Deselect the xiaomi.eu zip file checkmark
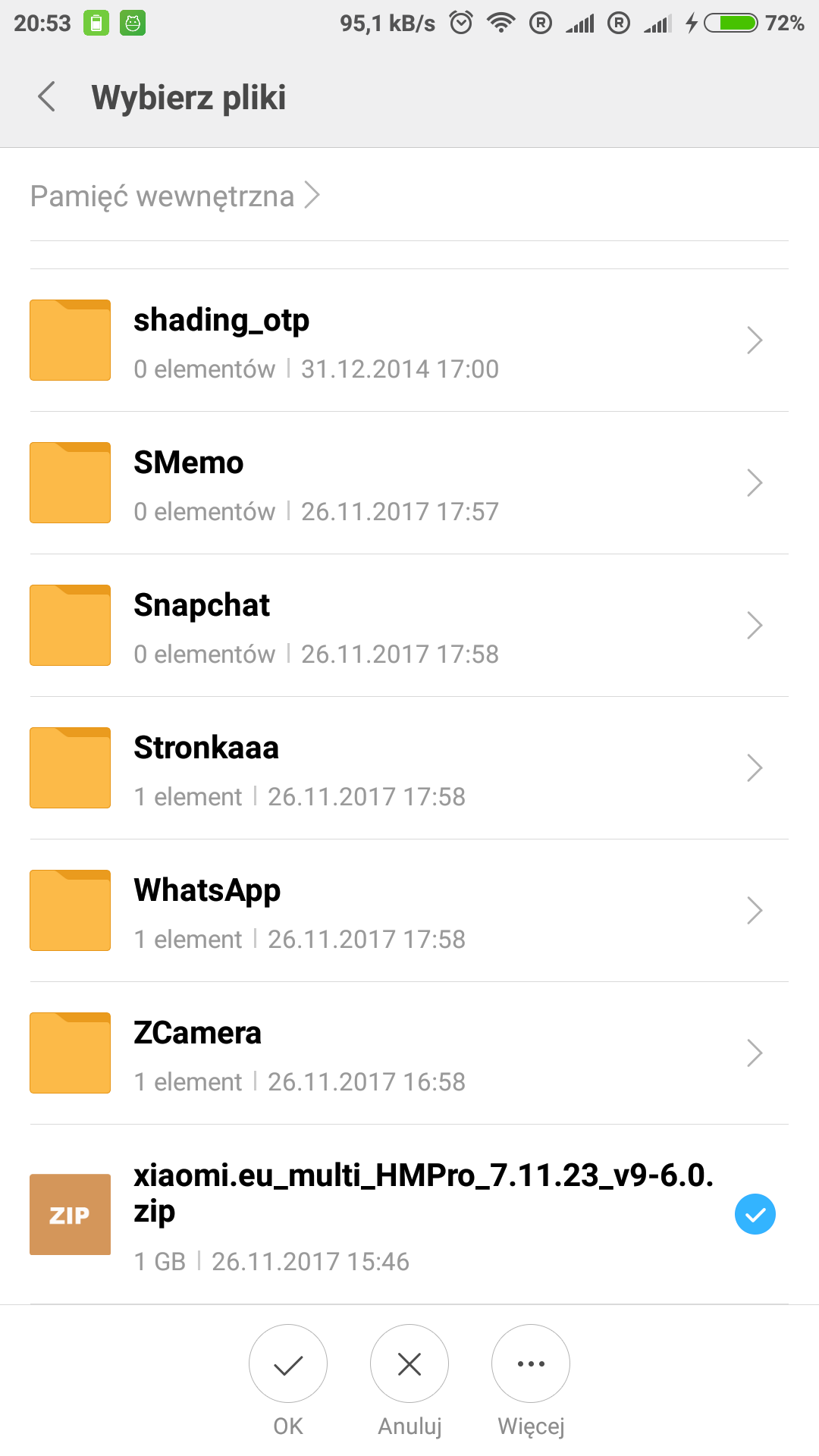 755,1214
